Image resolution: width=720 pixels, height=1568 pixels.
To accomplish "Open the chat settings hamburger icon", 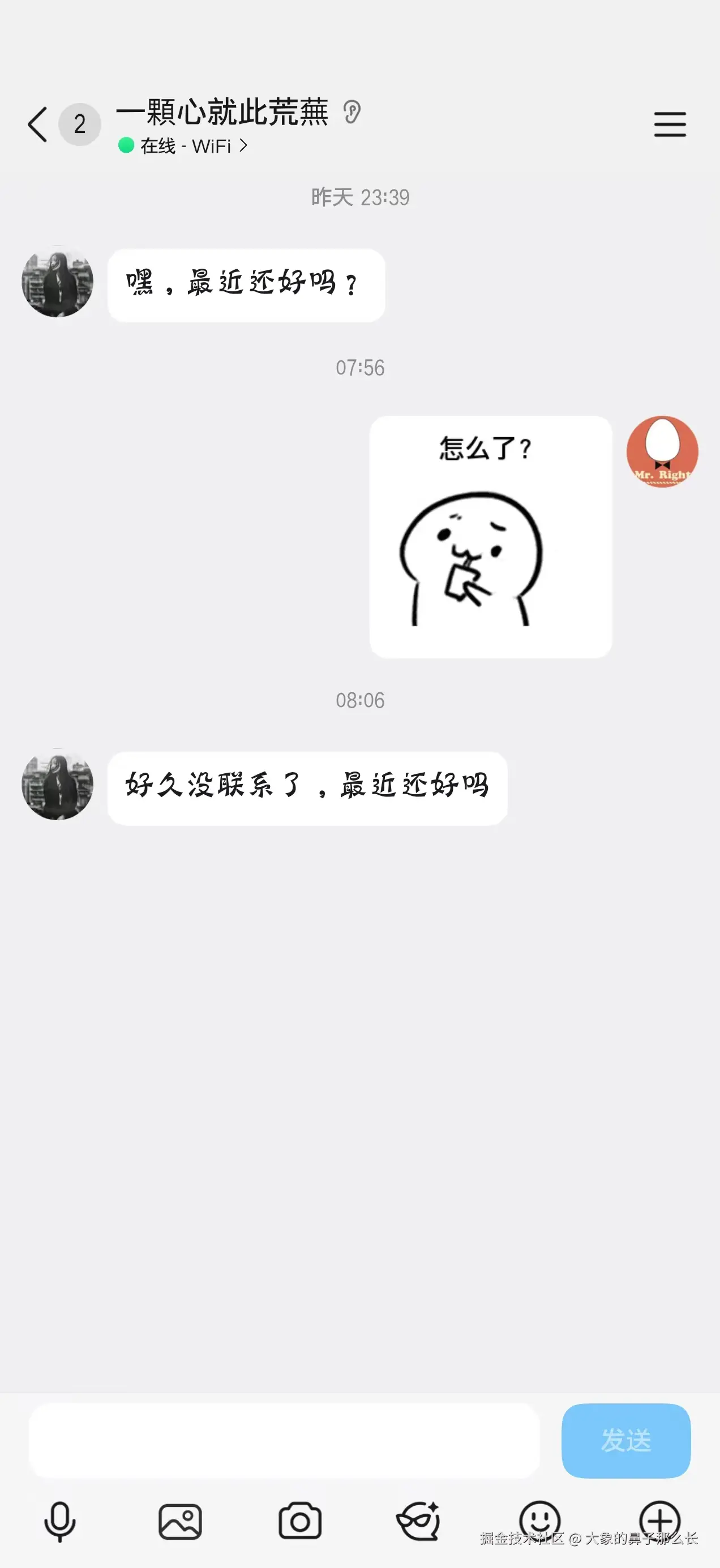I will click(670, 123).
